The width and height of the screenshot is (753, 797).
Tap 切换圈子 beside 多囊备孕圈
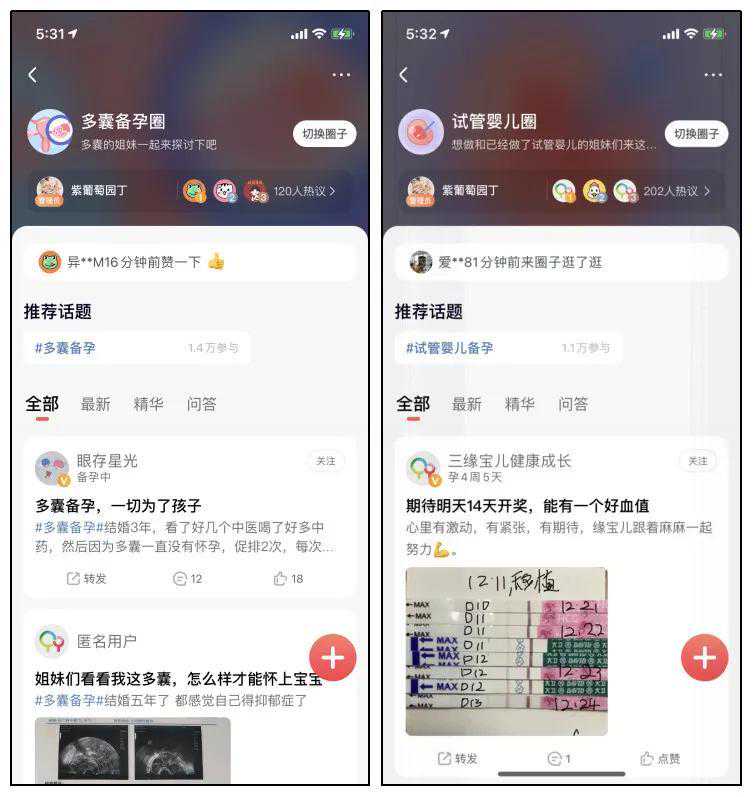(324, 134)
